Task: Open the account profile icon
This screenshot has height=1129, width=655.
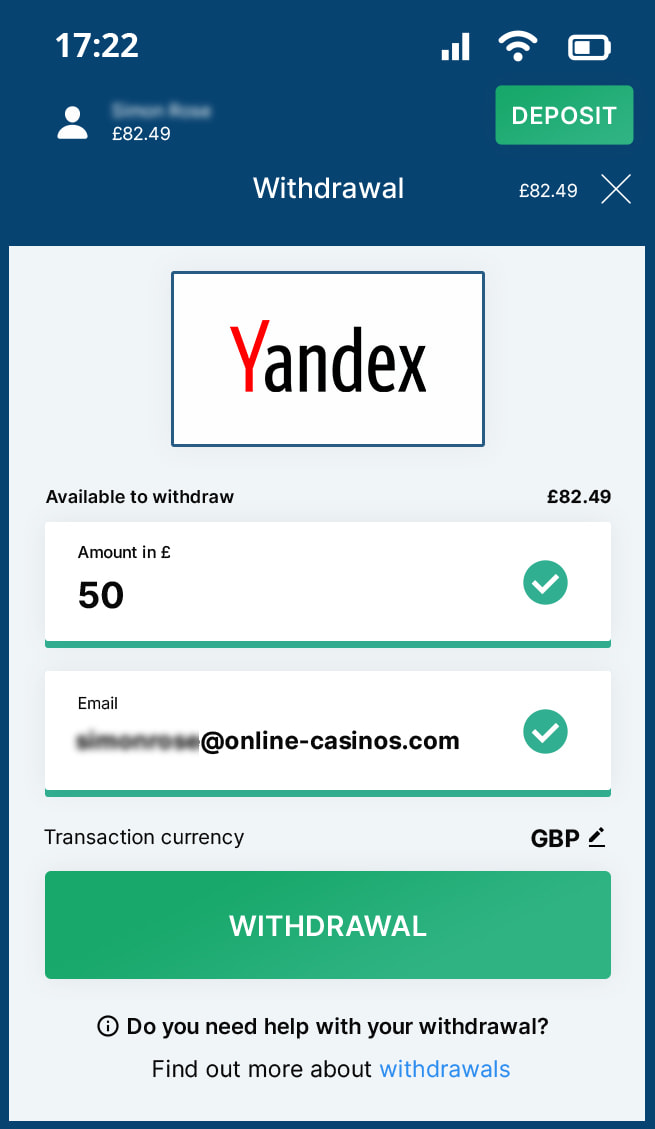Action: click(72, 123)
